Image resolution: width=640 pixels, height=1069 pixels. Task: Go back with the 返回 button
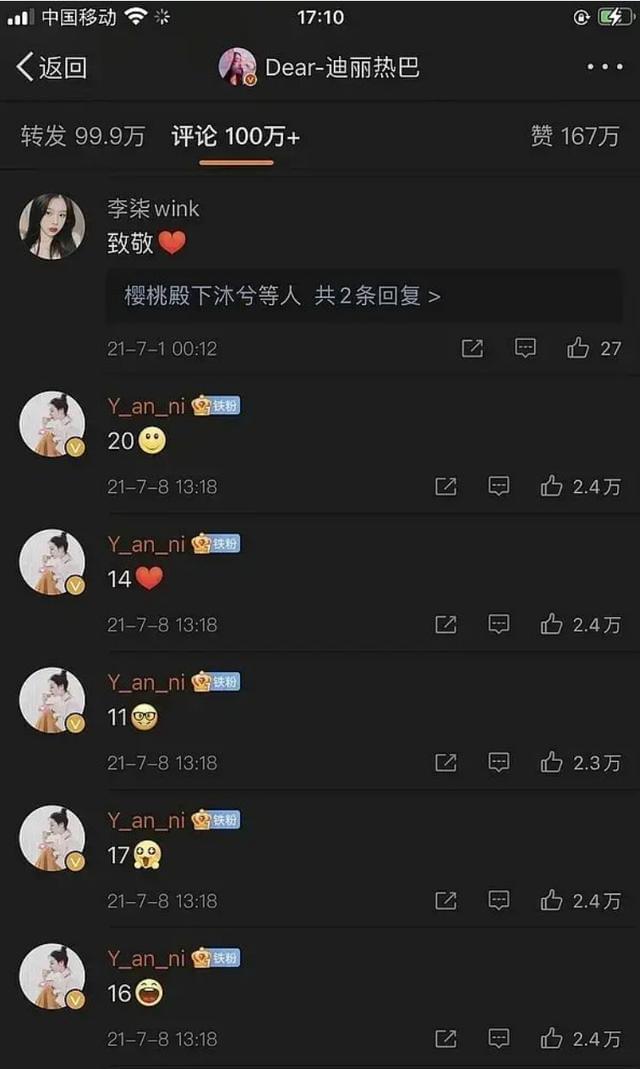pos(52,68)
